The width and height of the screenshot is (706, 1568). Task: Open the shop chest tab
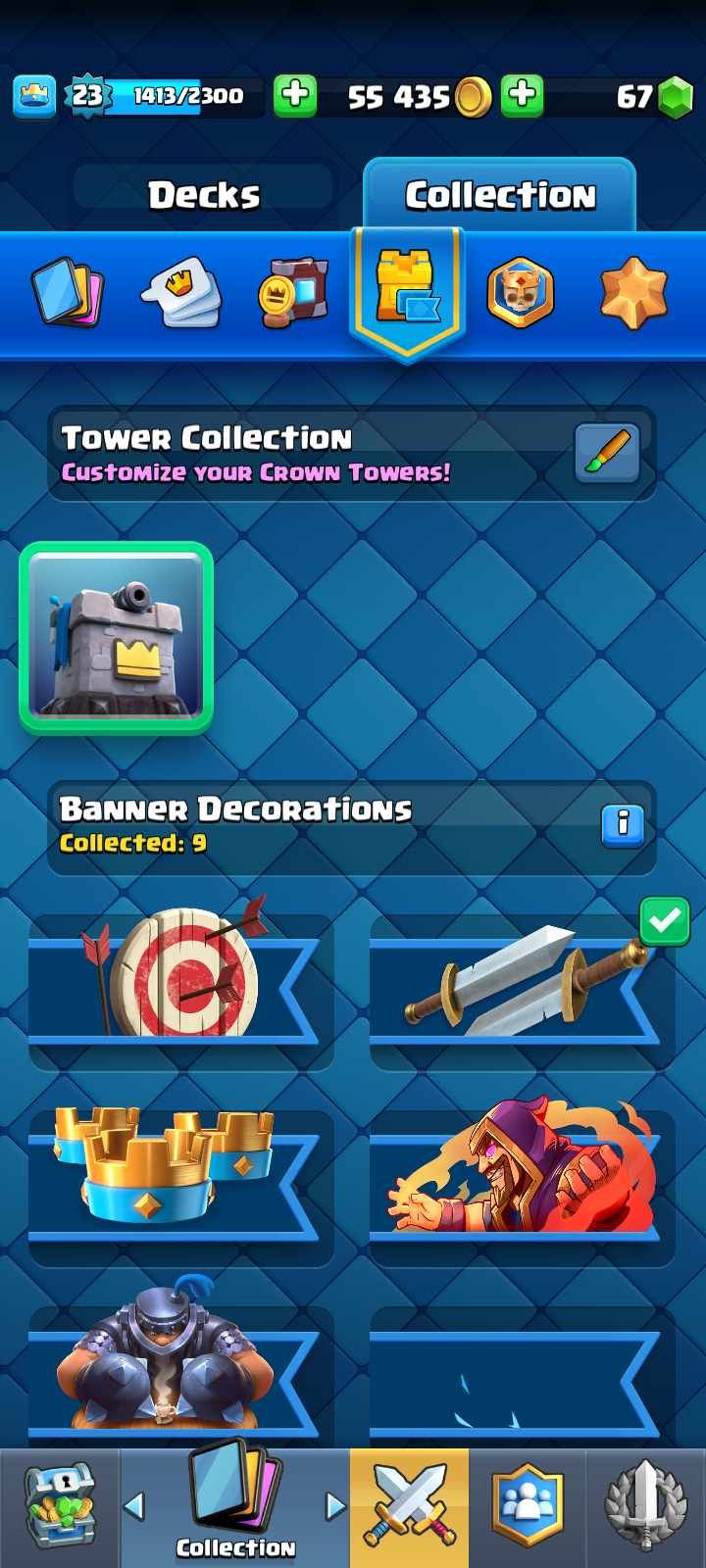pos(59,1507)
